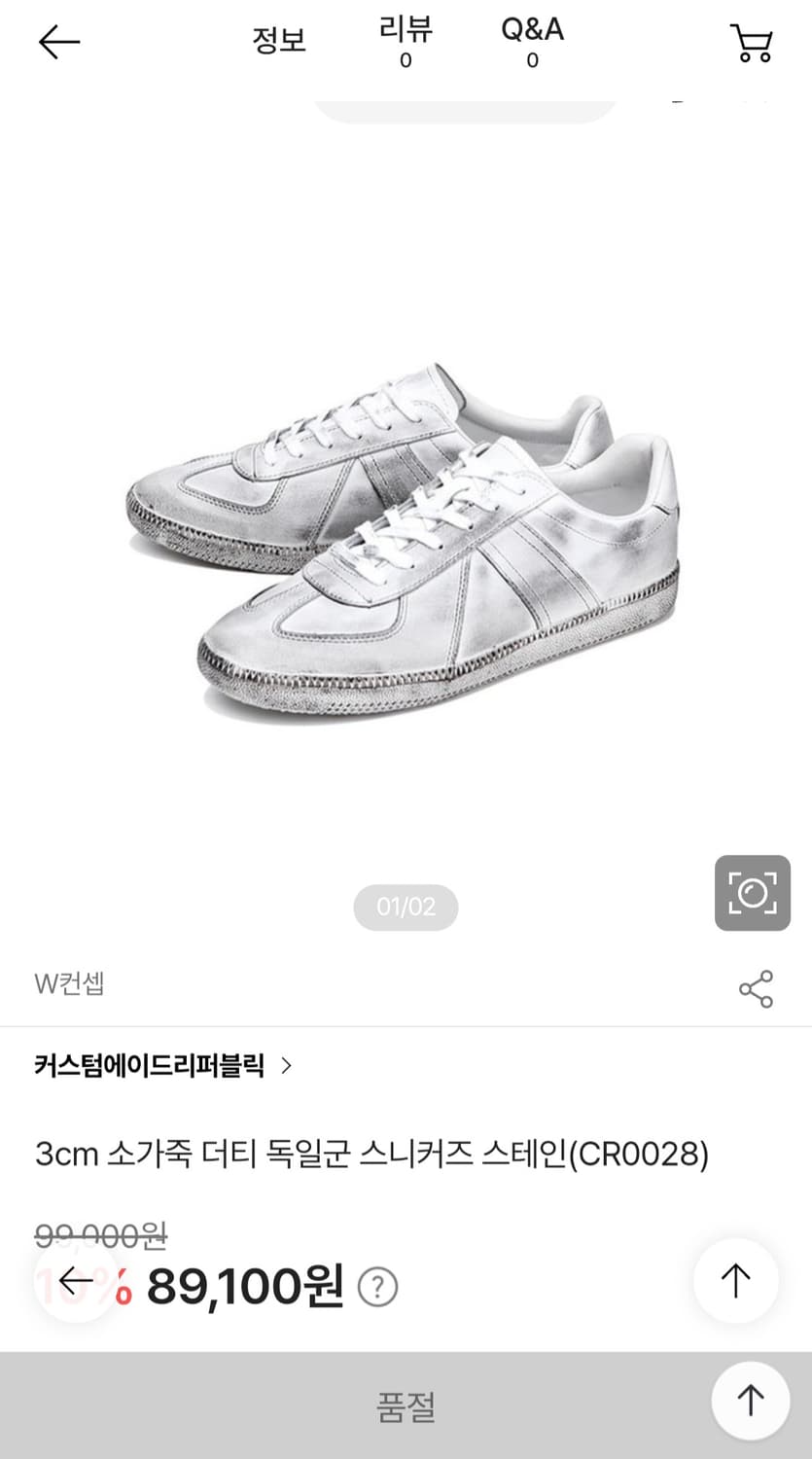Open the shopping cart
The image size is (812, 1459).
752,43
